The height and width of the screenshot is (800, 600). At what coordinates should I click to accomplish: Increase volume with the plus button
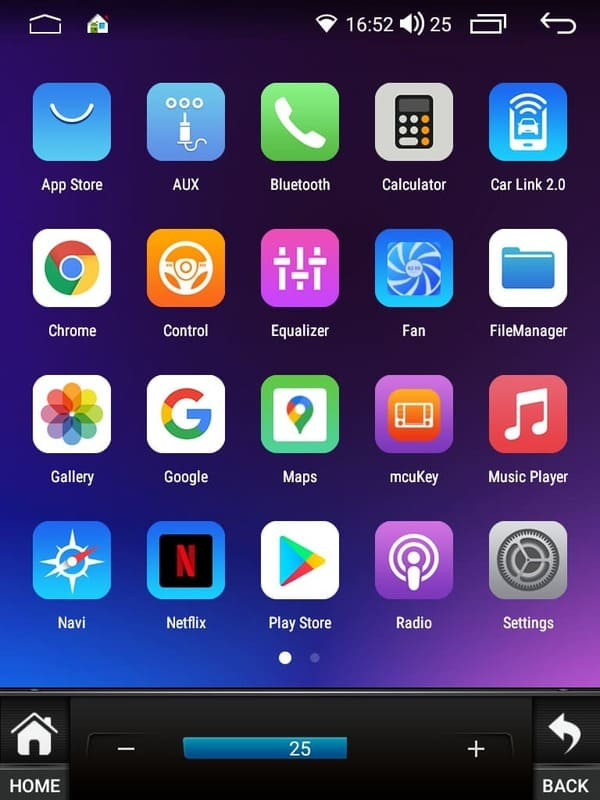476,748
